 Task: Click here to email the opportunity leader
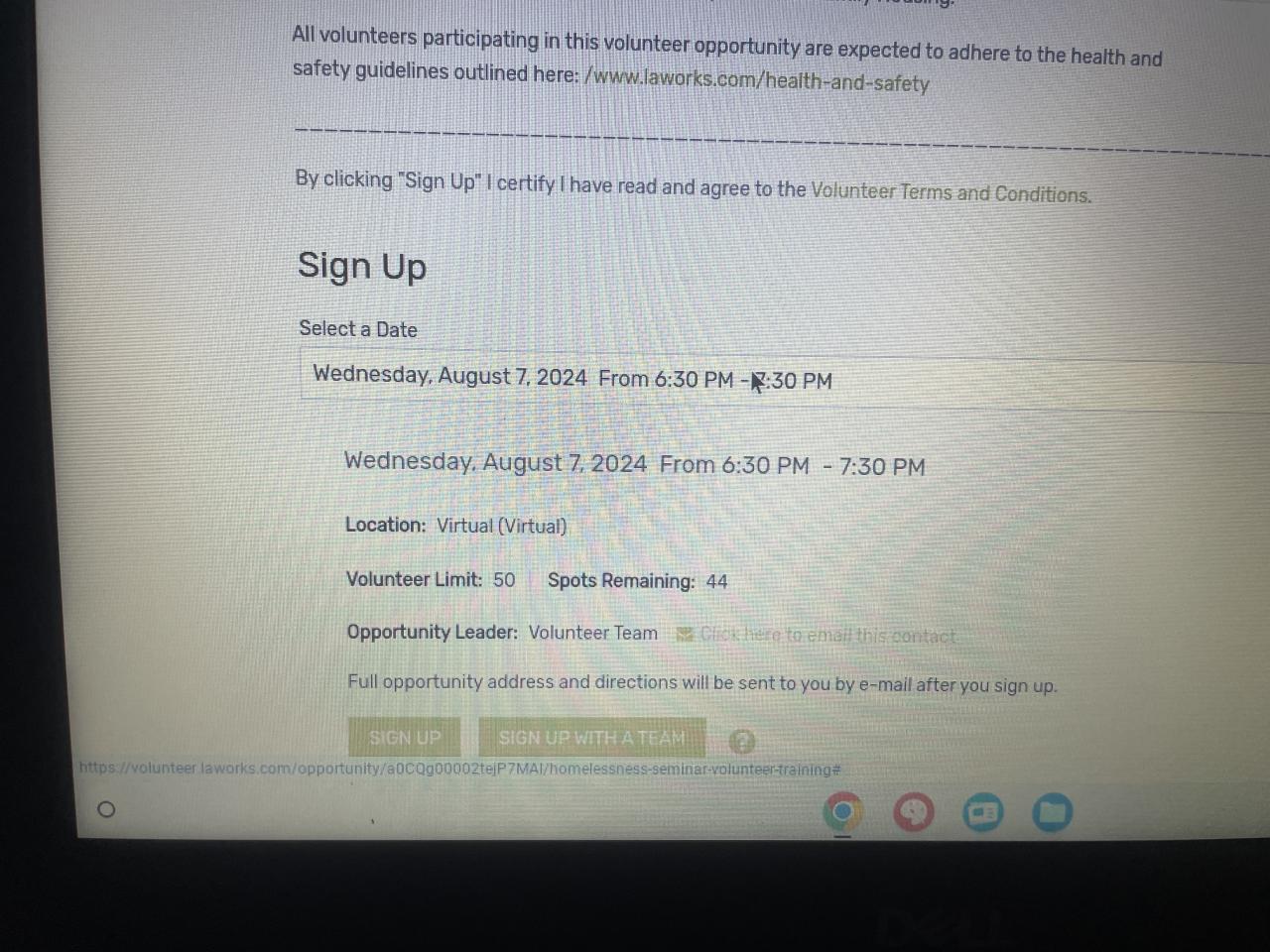[x=826, y=636]
